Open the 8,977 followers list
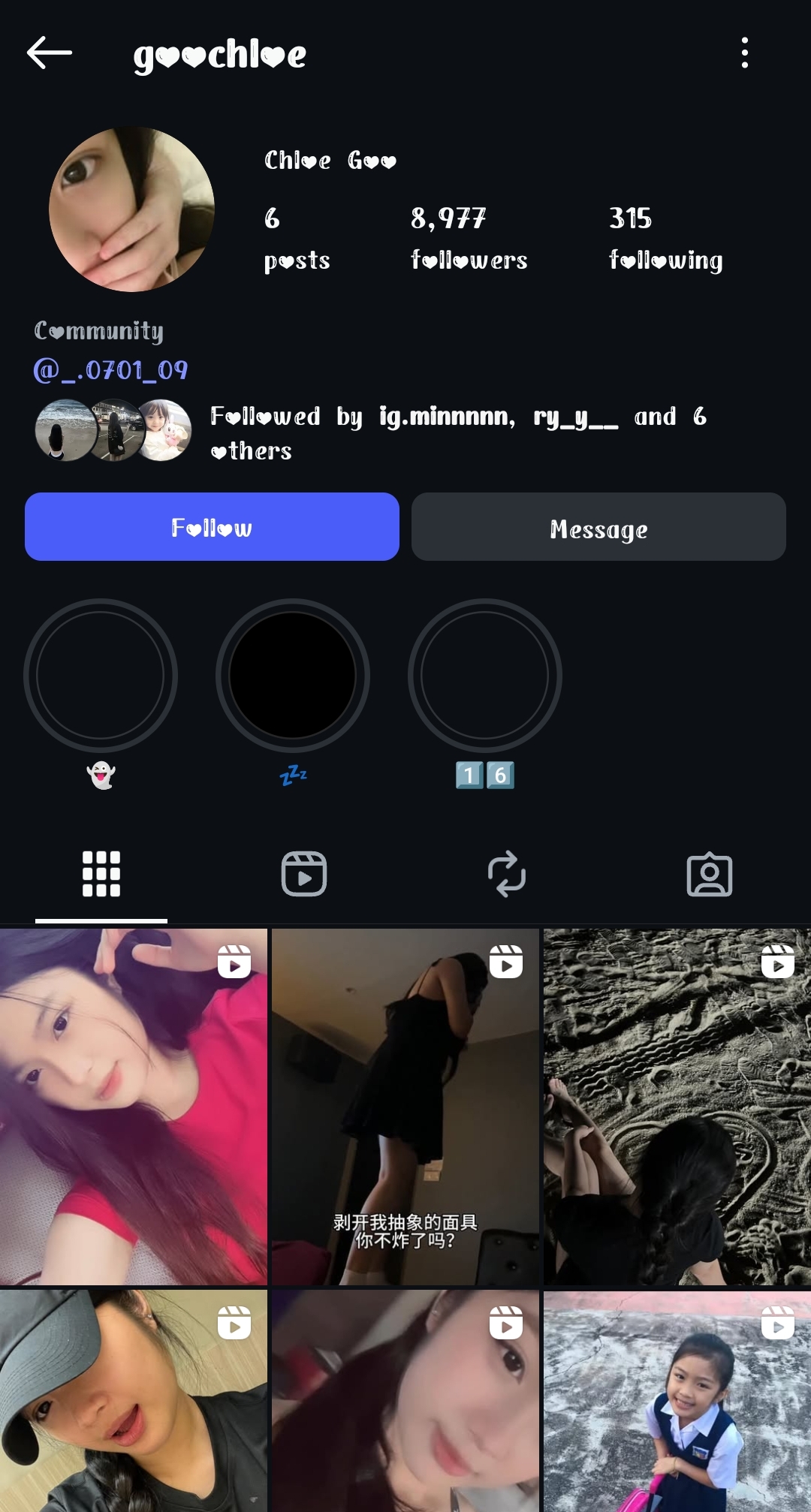 pyautogui.click(x=469, y=238)
